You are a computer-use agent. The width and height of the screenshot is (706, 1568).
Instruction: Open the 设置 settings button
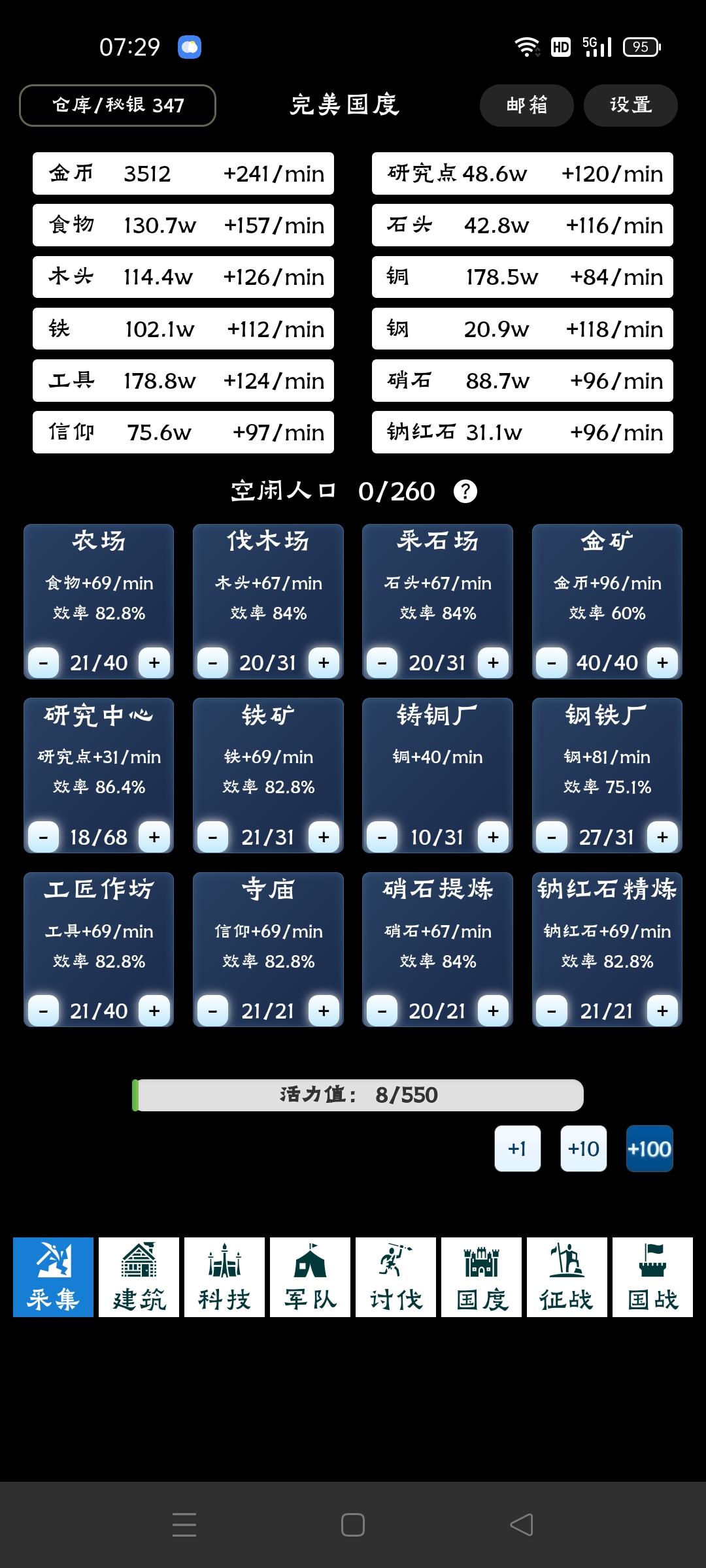[x=630, y=105]
